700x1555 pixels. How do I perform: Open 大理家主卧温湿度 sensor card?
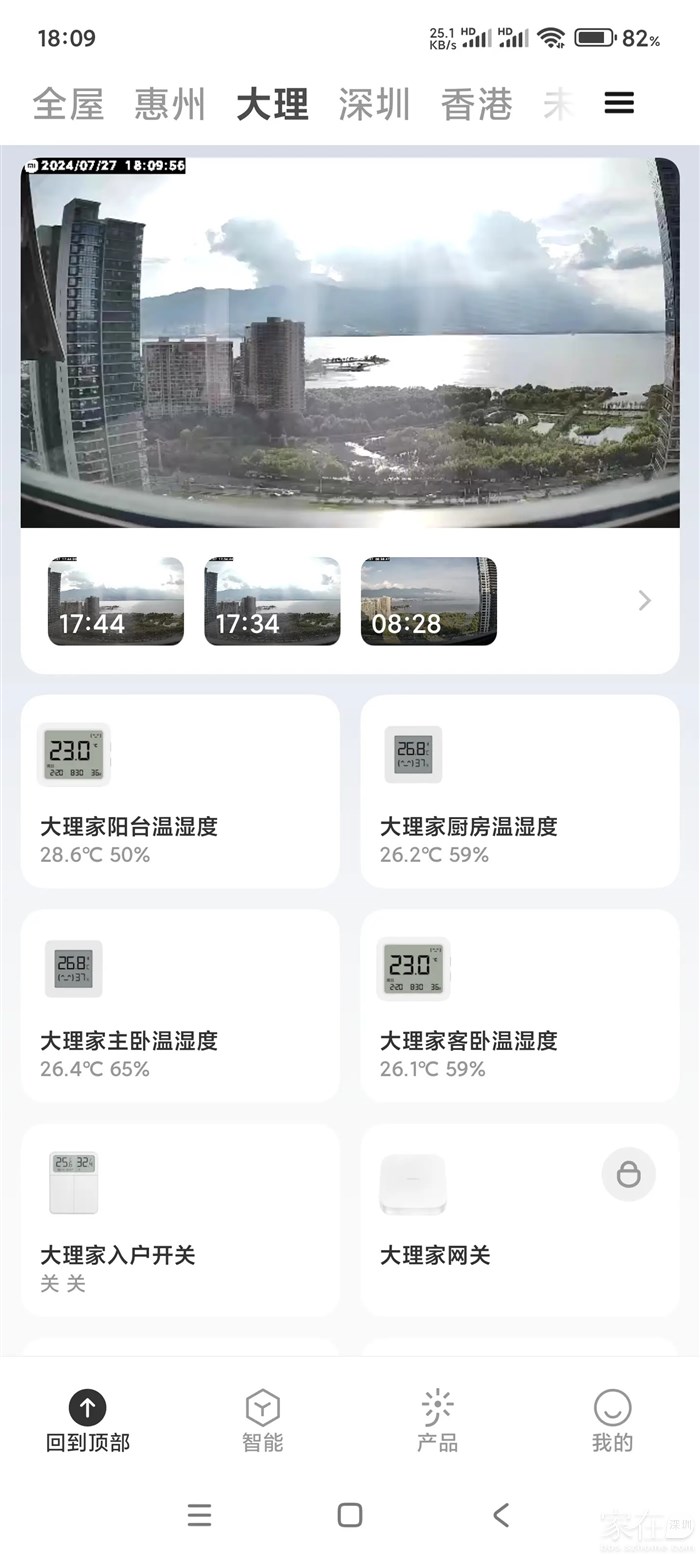180,1006
